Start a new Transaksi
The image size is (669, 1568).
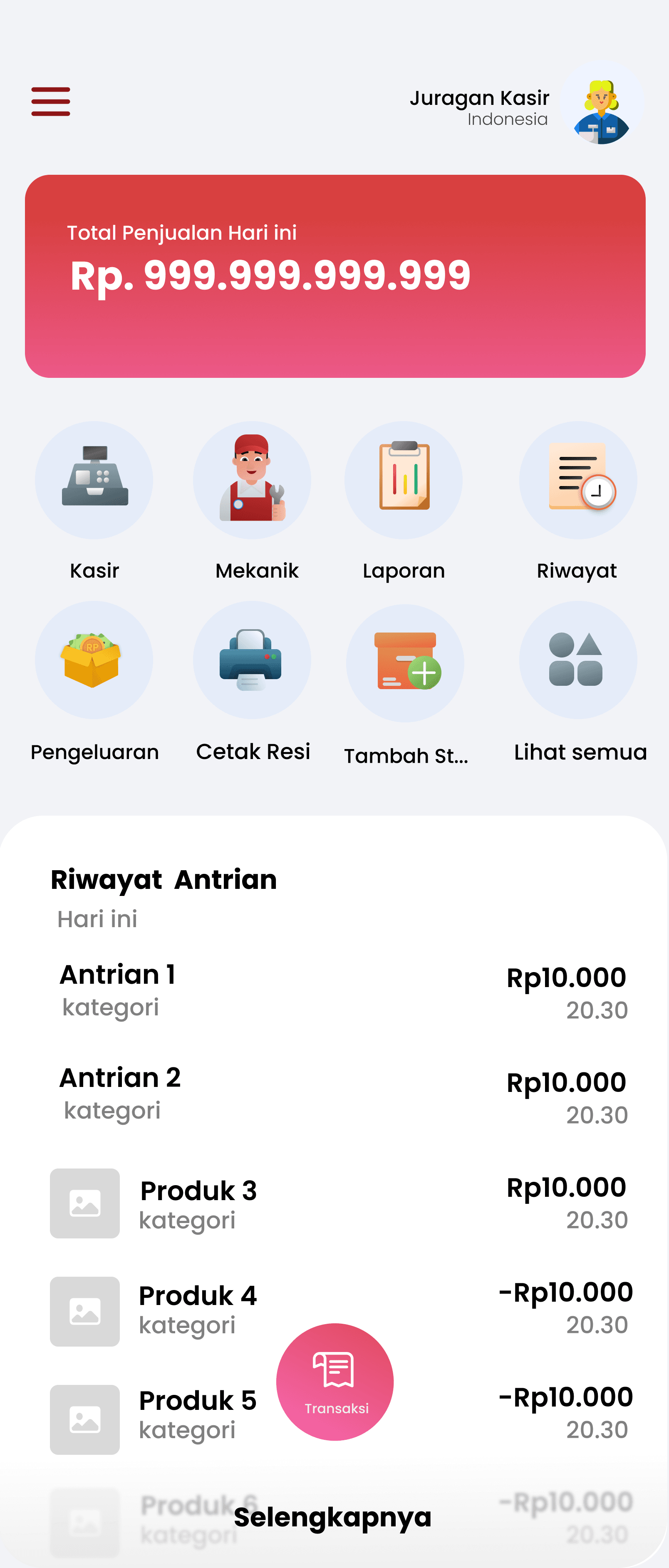pyautogui.click(x=335, y=1382)
